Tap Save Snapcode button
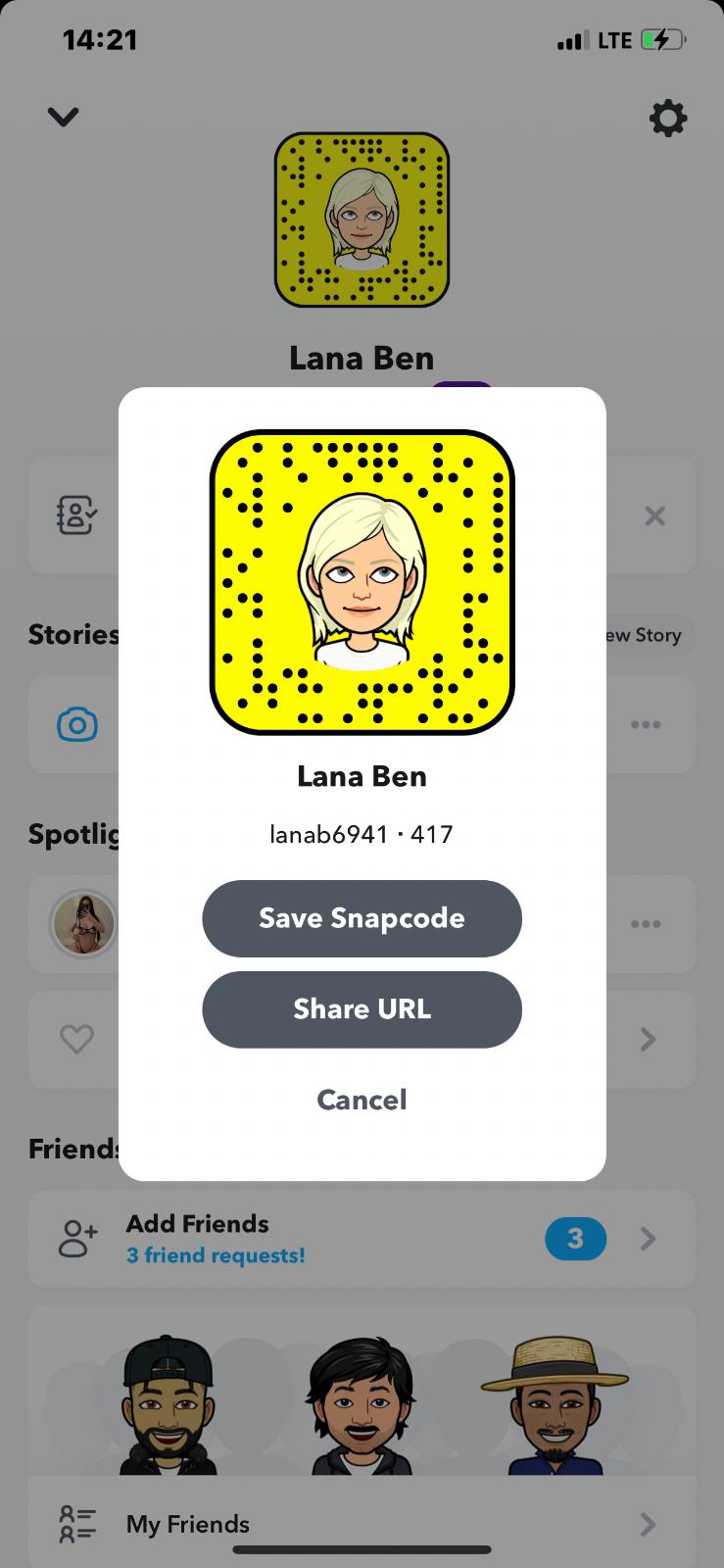The width and height of the screenshot is (724, 1568). pos(362,918)
